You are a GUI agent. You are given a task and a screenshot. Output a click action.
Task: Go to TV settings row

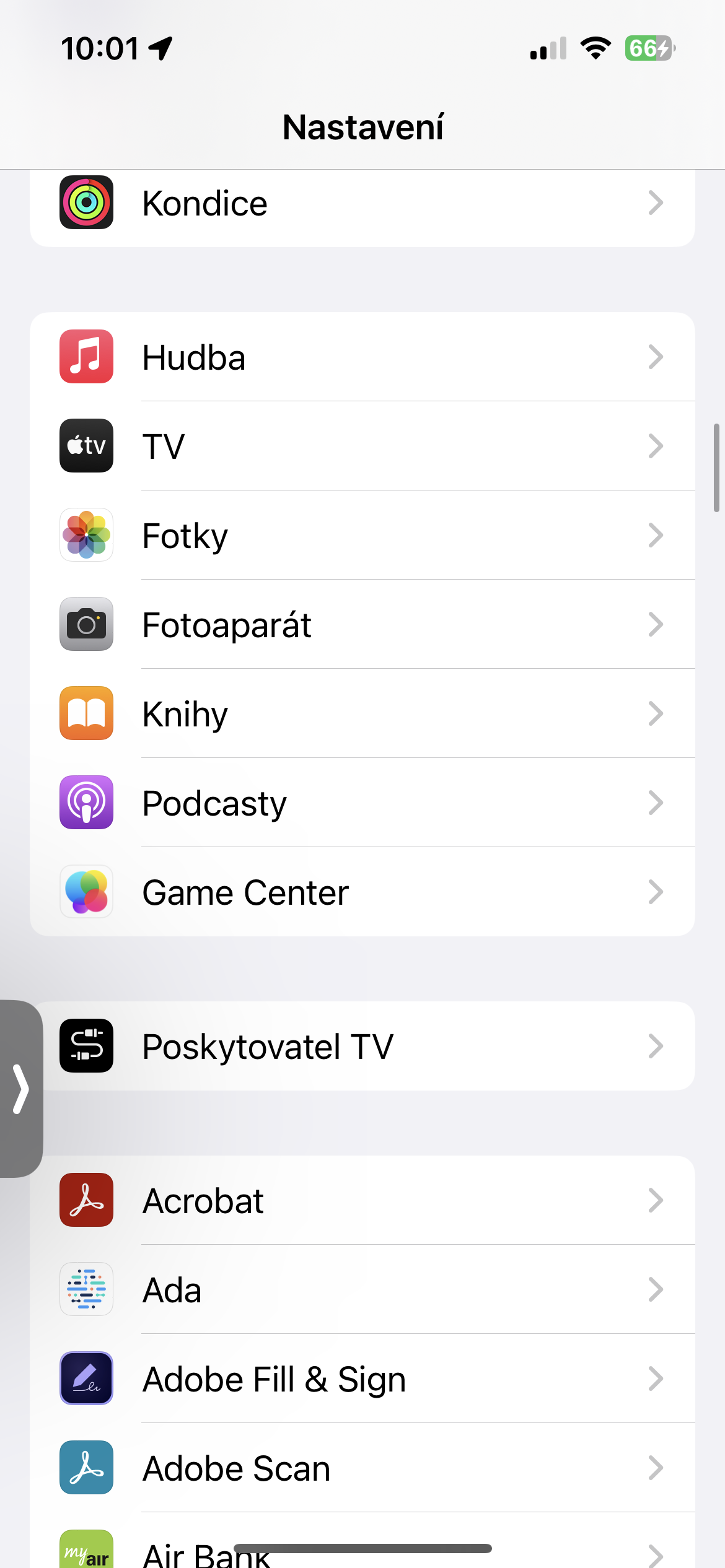362,446
